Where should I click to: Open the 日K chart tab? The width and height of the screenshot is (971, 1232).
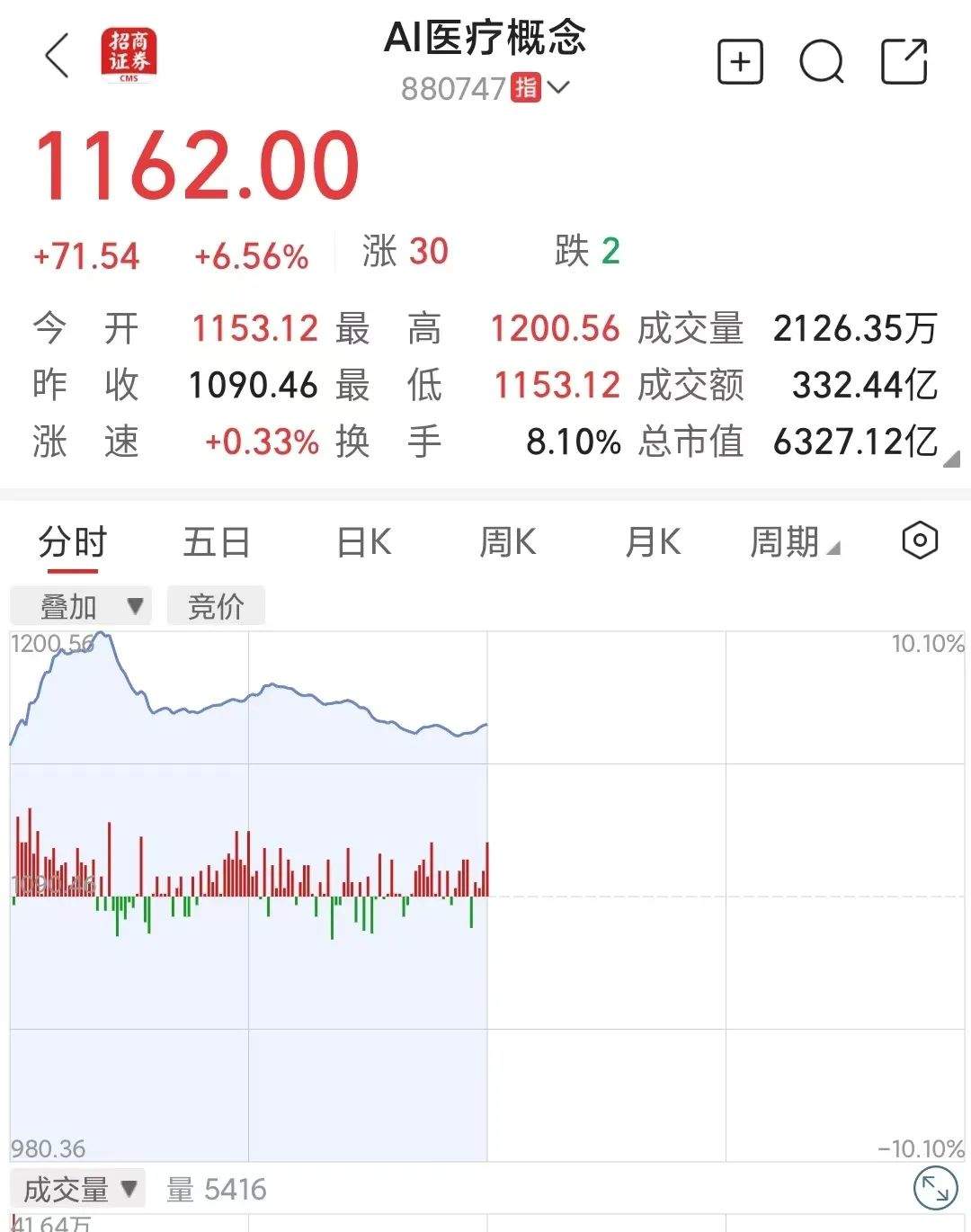click(x=363, y=542)
